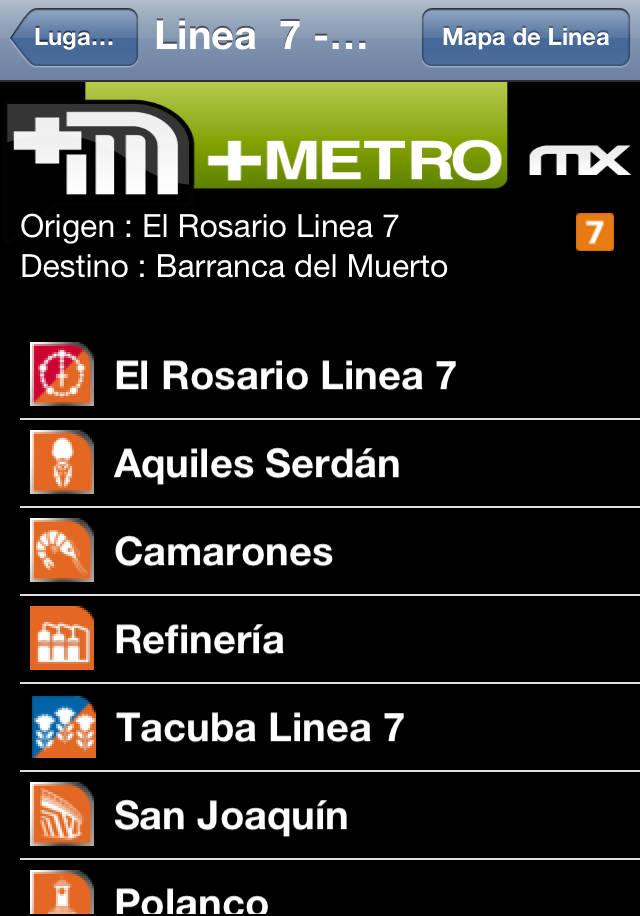The image size is (640, 916).
Task: Go back to the Lugares screen
Action: click(74, 38)
